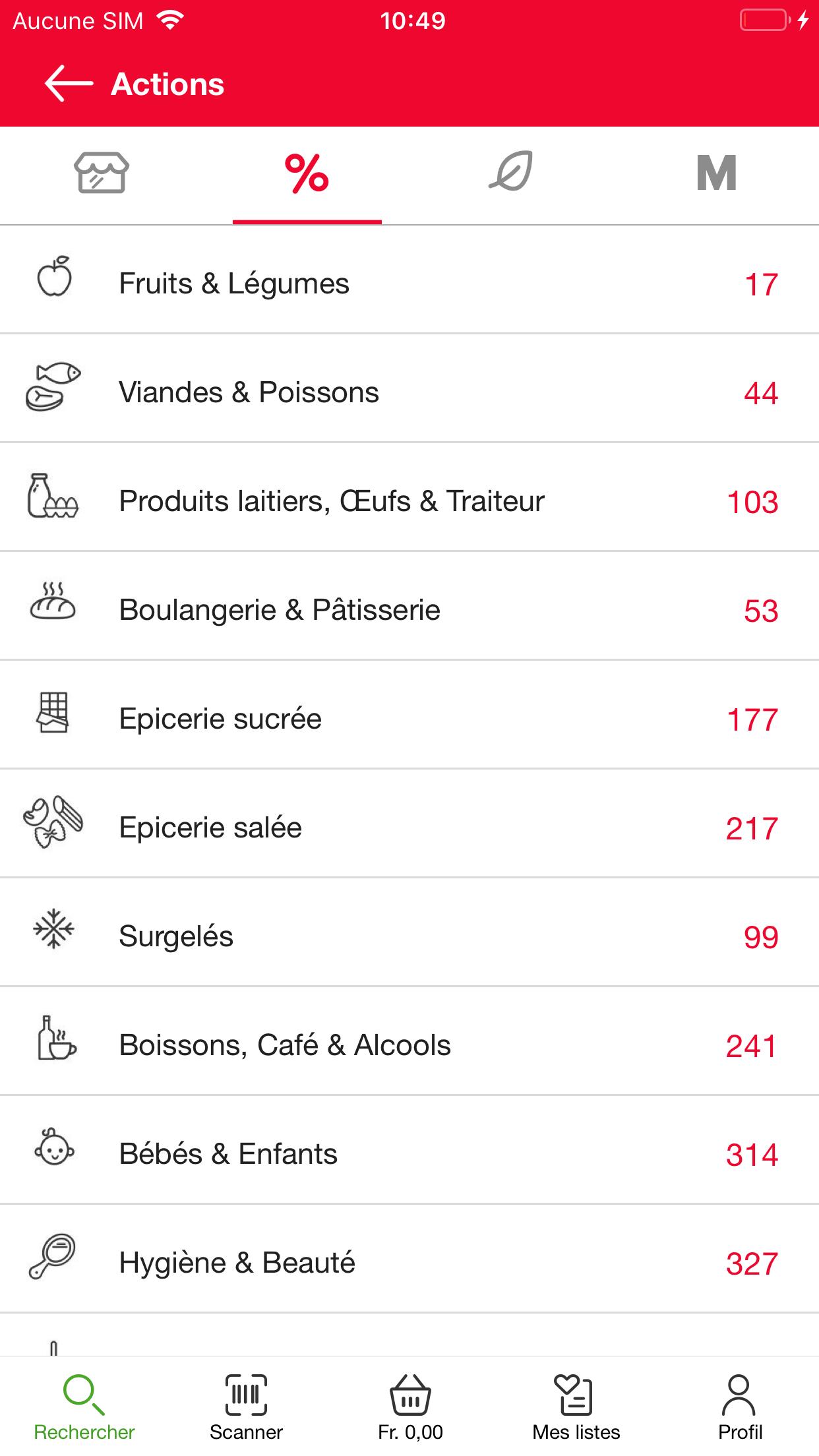
Task: Open Boulangerie & Pâtisserie category
Action: (x=409, y=610)
